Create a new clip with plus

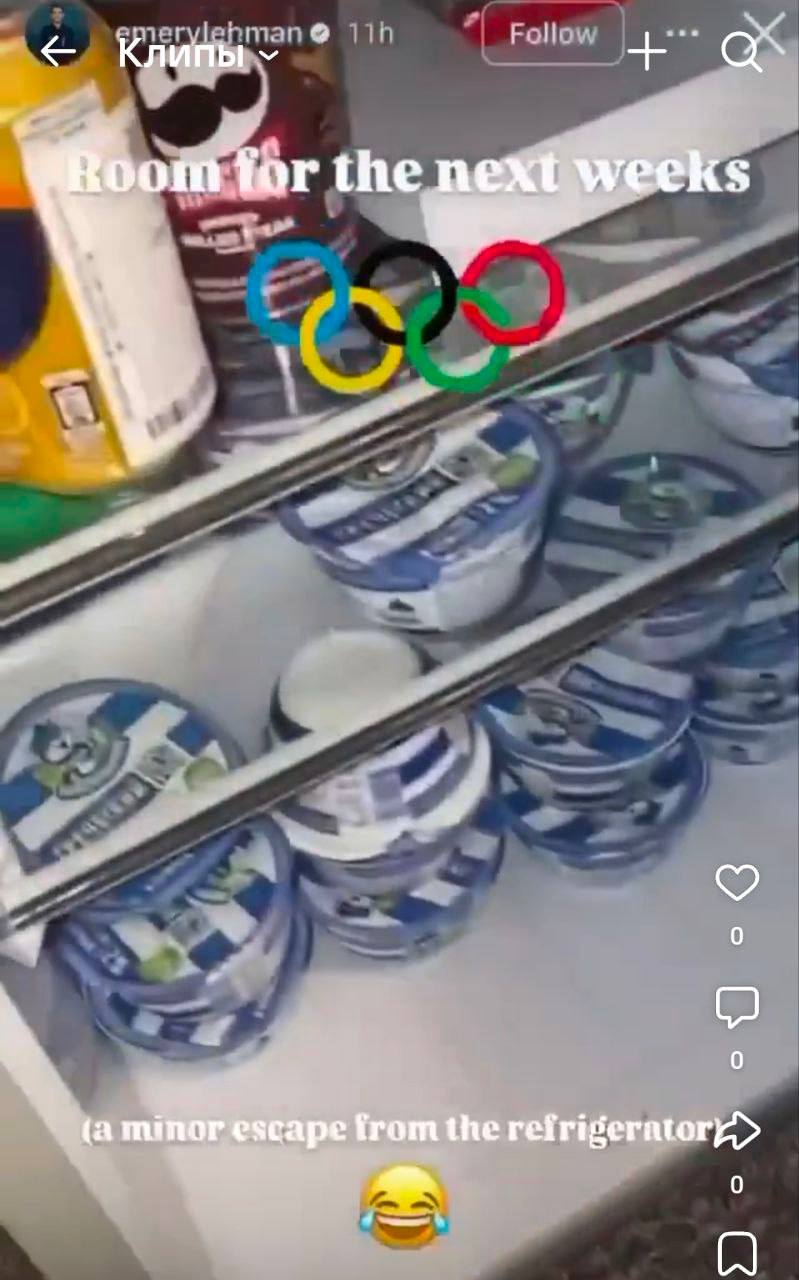click(x=648, y=51)
